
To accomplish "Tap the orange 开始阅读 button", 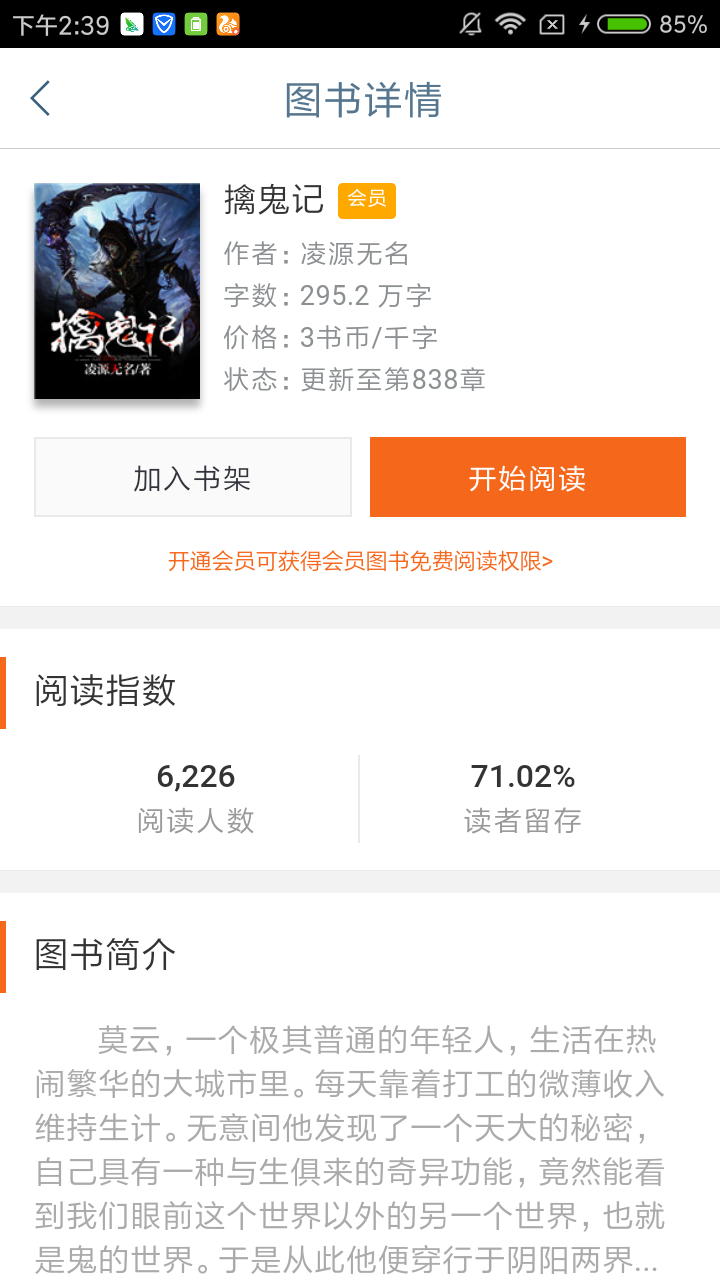I will click(527, 477).
